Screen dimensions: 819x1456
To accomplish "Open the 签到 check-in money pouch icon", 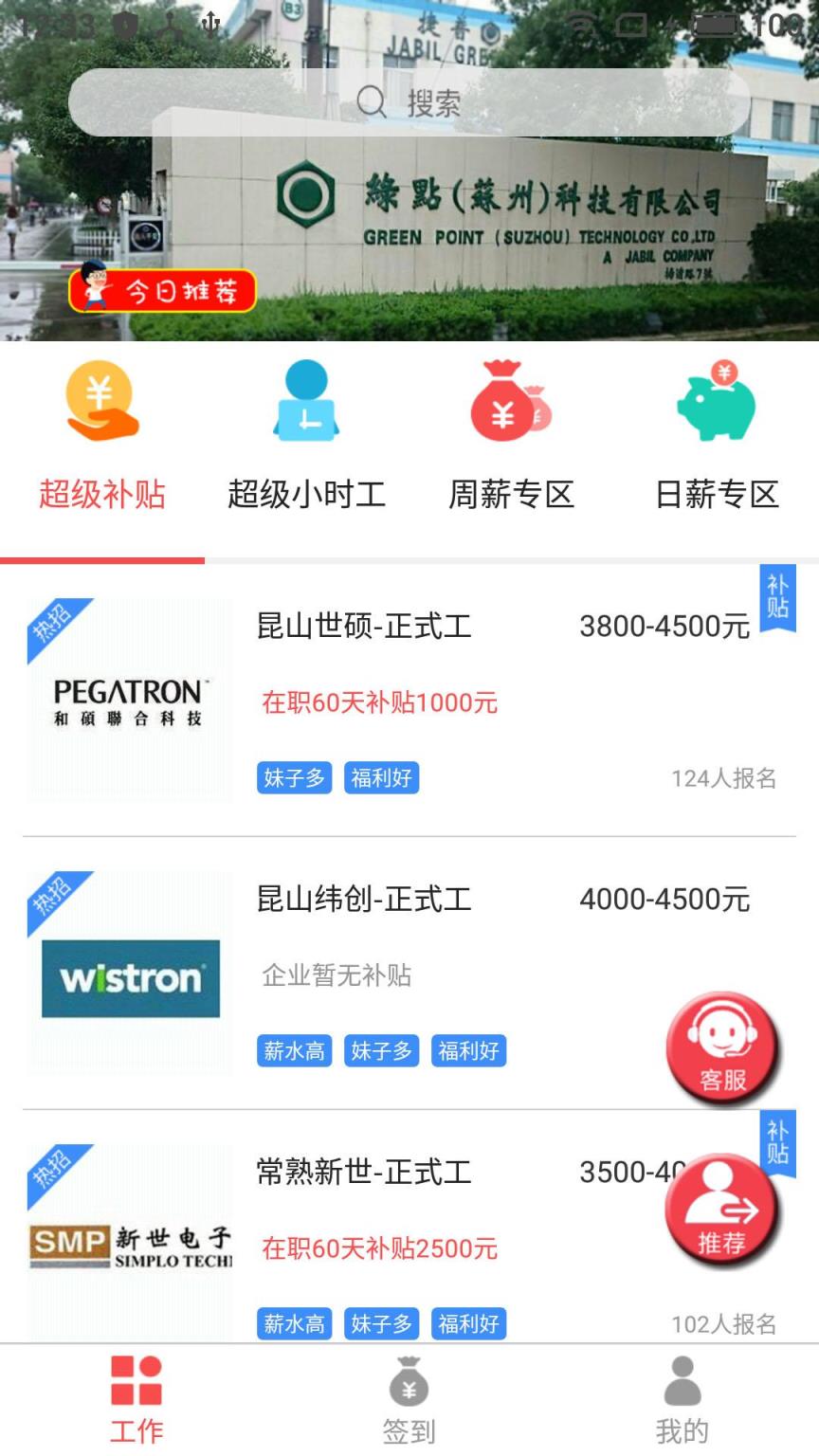I will [408, 1389].
